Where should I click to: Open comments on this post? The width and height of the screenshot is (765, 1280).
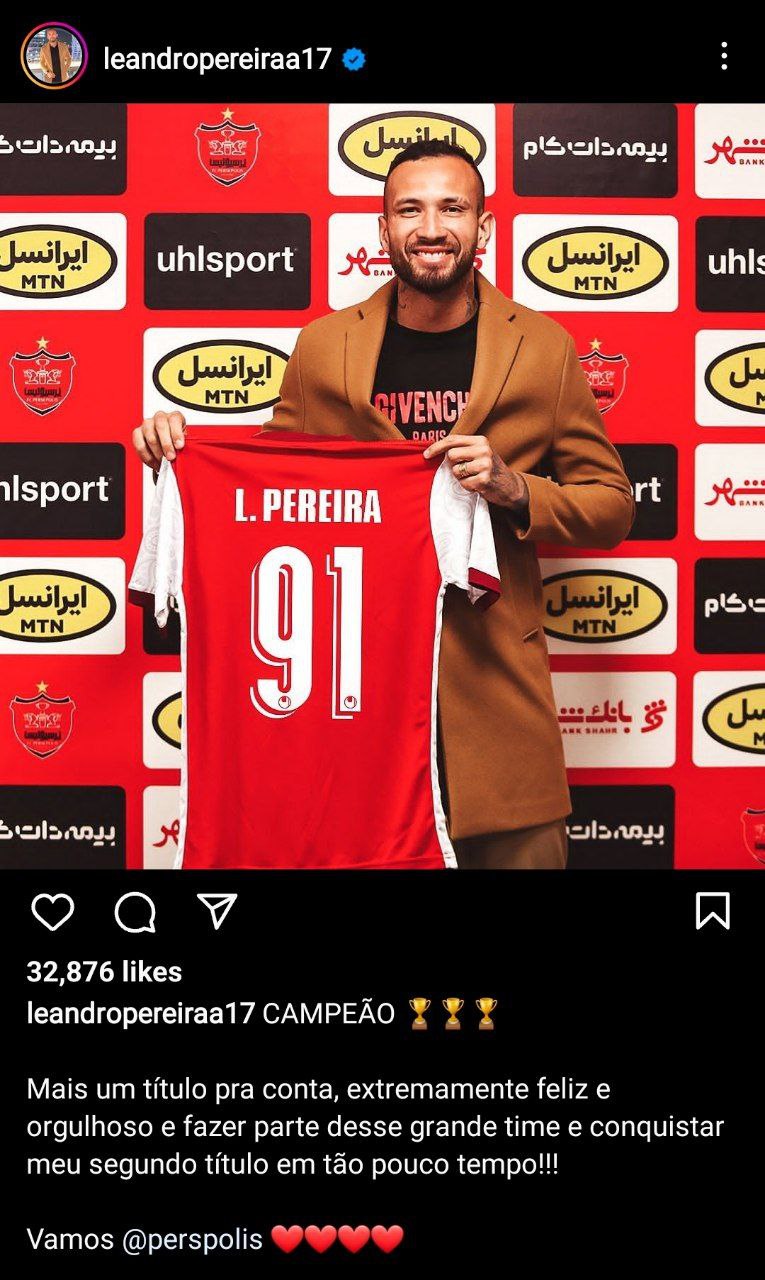[x=135, y=911]
